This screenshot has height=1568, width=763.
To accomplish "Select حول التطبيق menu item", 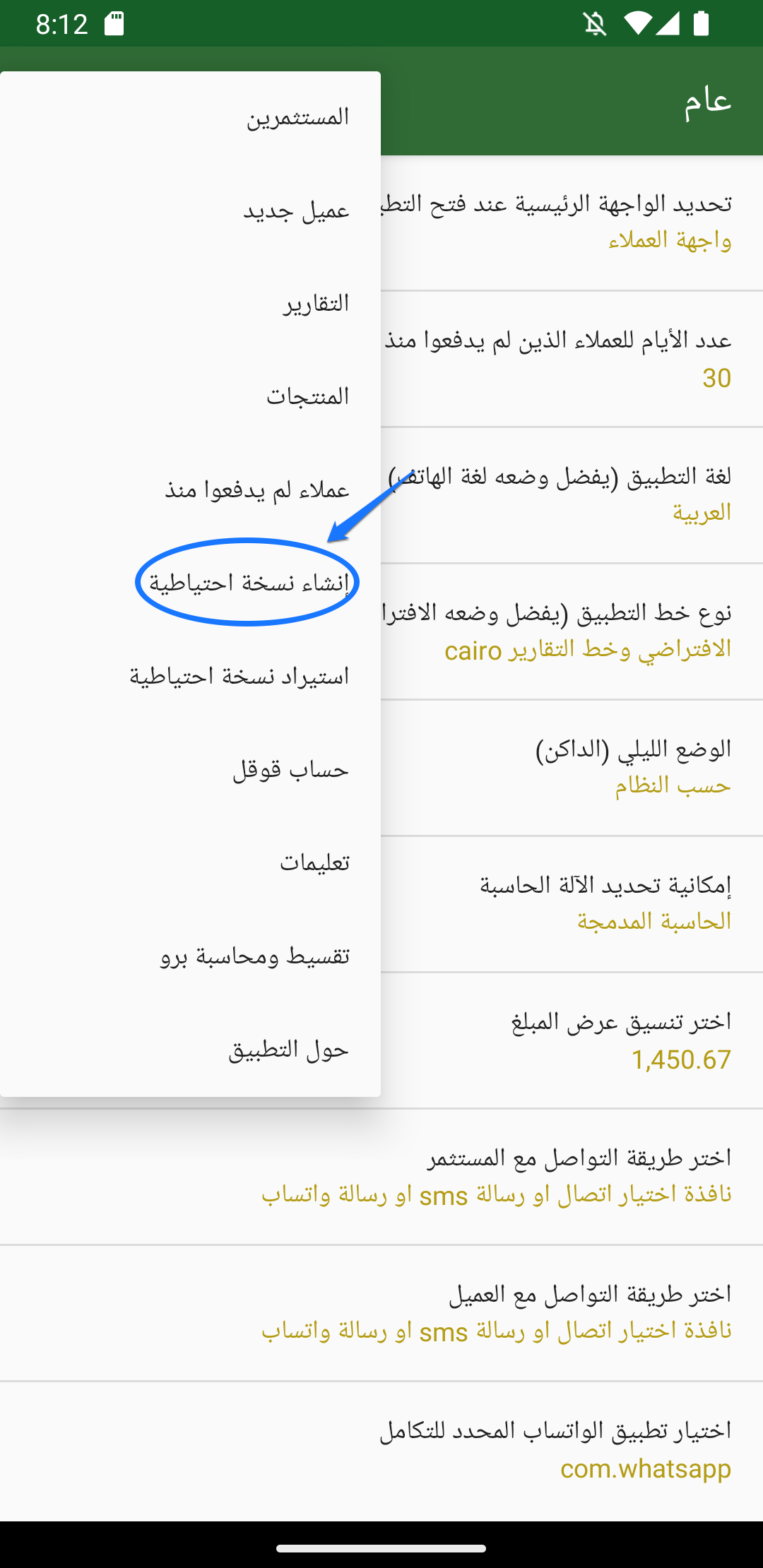I will [x=288, y=1050].
